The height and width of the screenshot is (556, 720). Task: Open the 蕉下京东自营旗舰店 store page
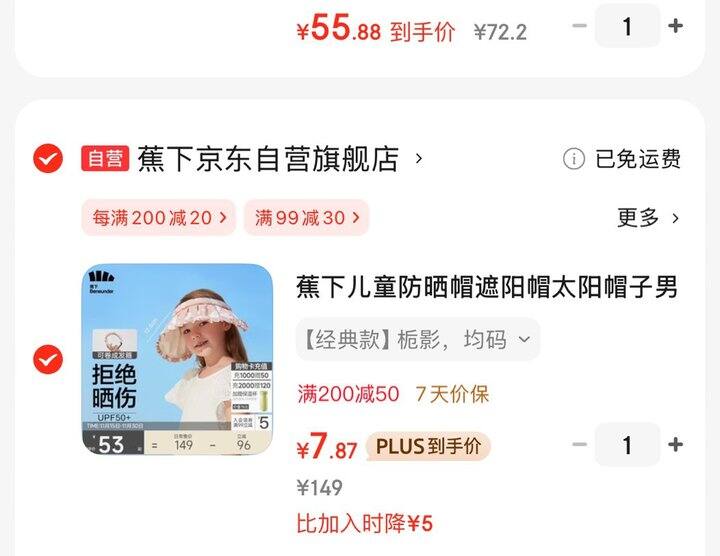(268, 159)
